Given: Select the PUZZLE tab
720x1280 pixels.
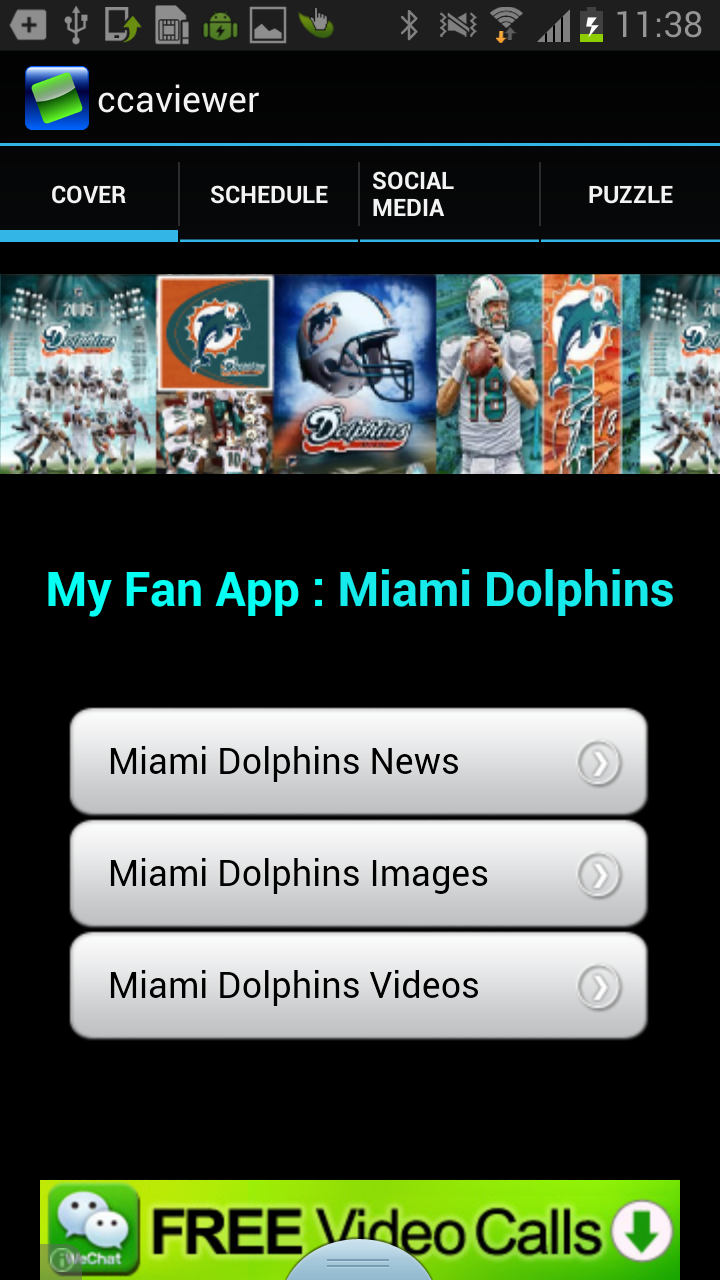Looking at the screenshot, I should (630, 195).
